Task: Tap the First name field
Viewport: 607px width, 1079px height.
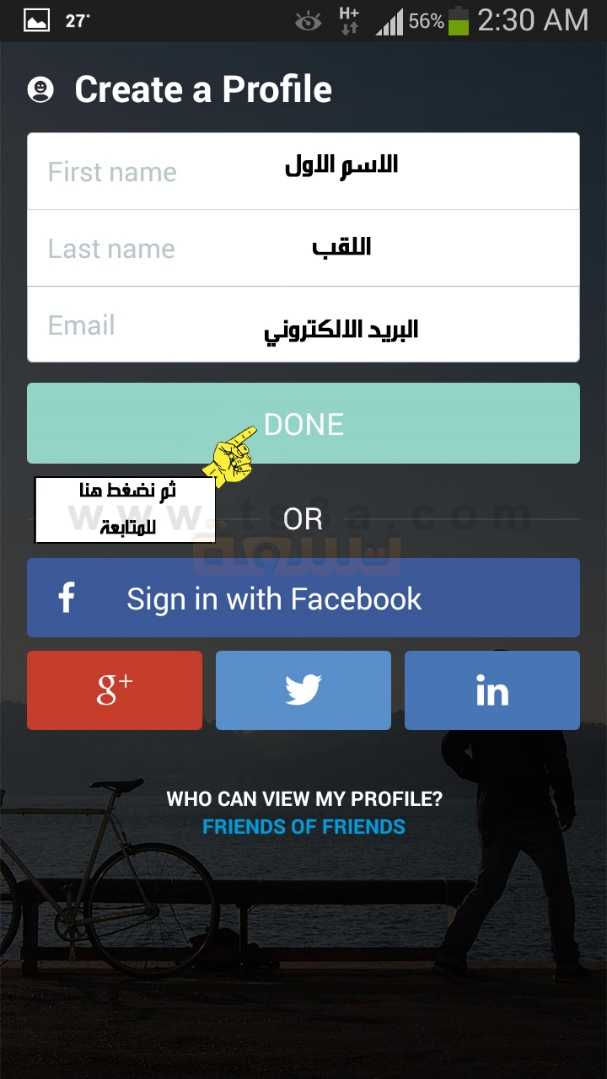Action: [x=303, y=171]
